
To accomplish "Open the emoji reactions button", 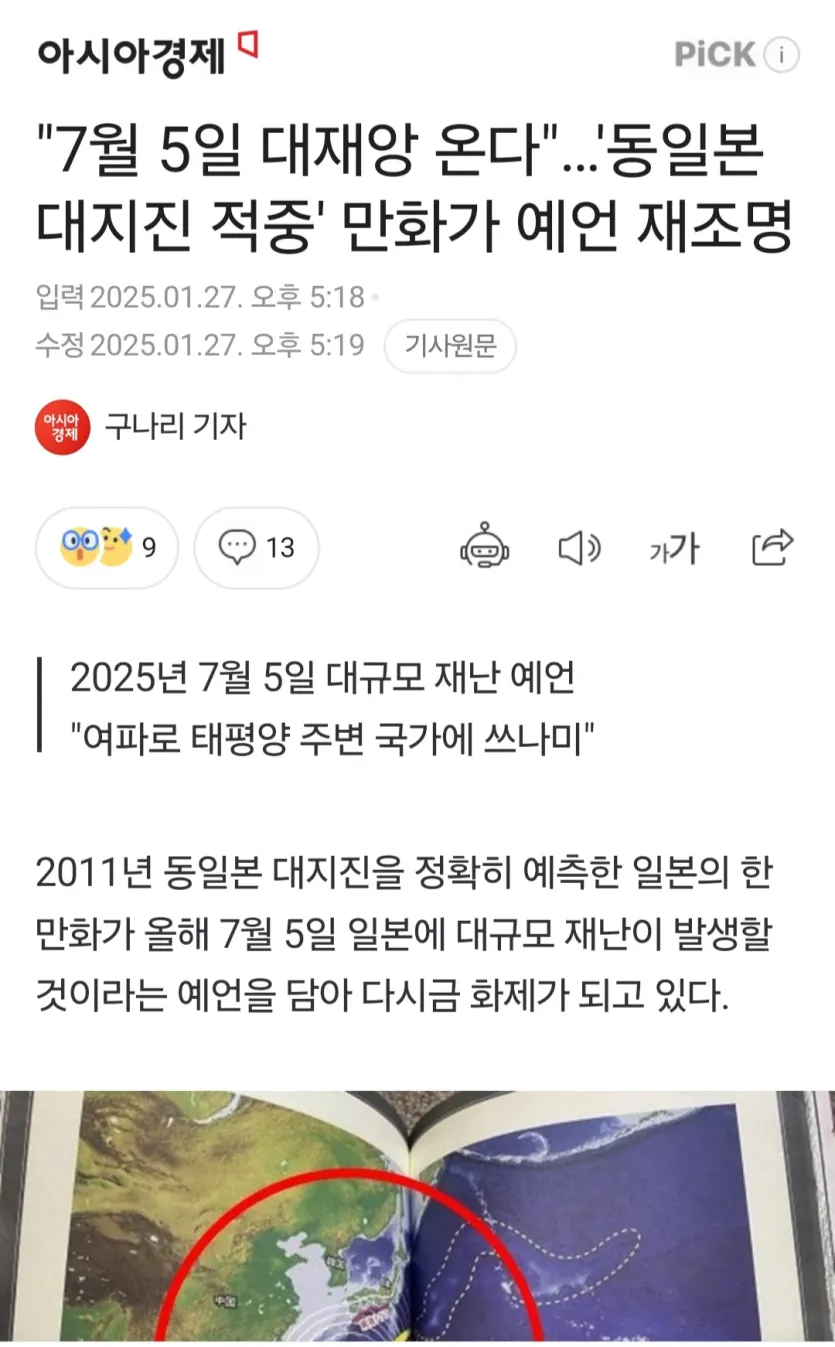I will [x=106, y=547].
